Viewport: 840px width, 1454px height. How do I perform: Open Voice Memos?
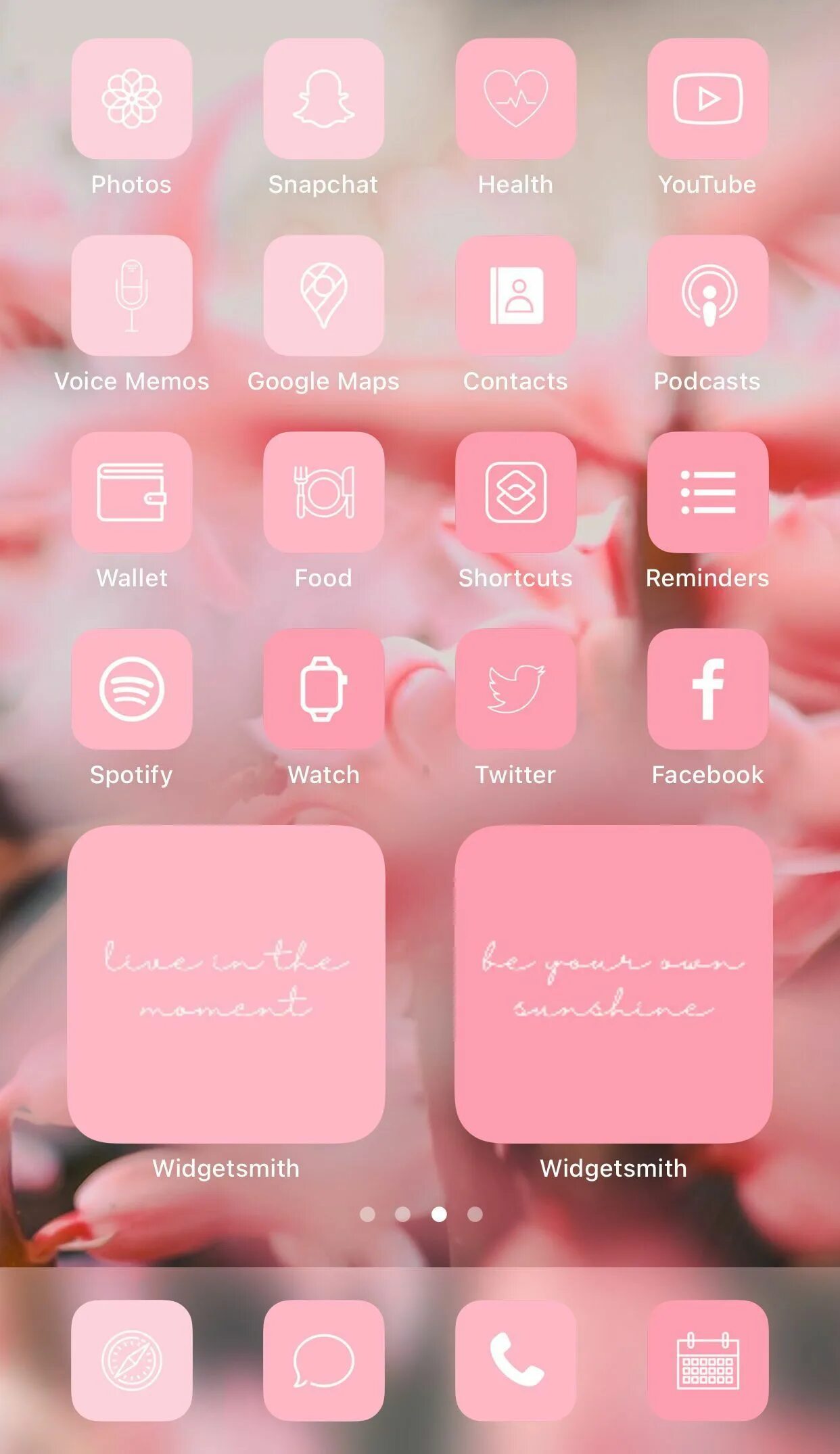pos(132,296)
